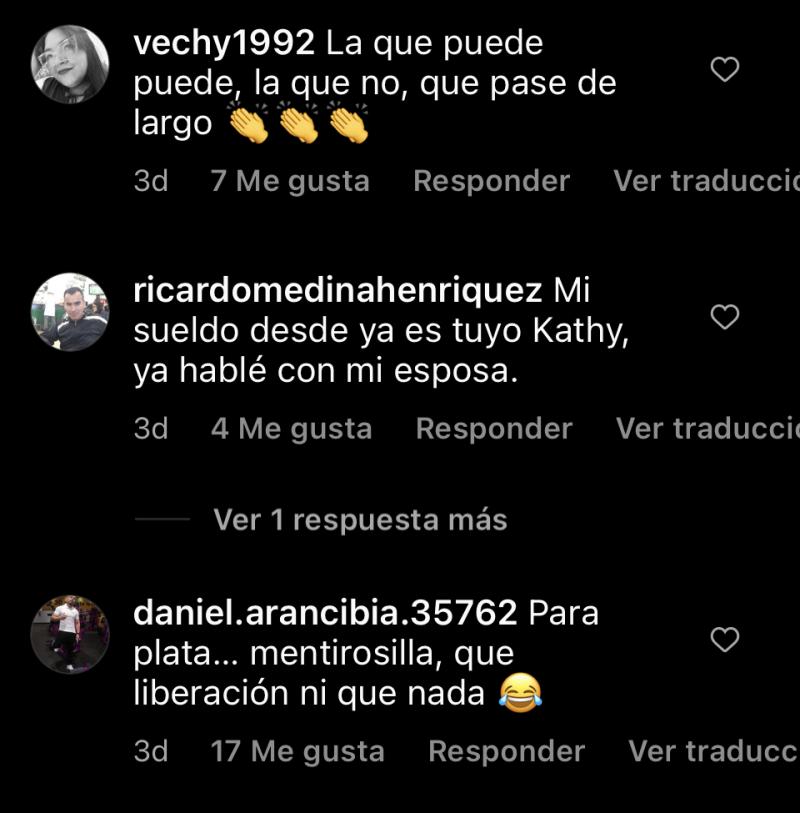The height and width of the screenshot is (813, 800).
Task: View likes on vechy1992's comment (7 Me gusta)
Action: click(290, 181)
